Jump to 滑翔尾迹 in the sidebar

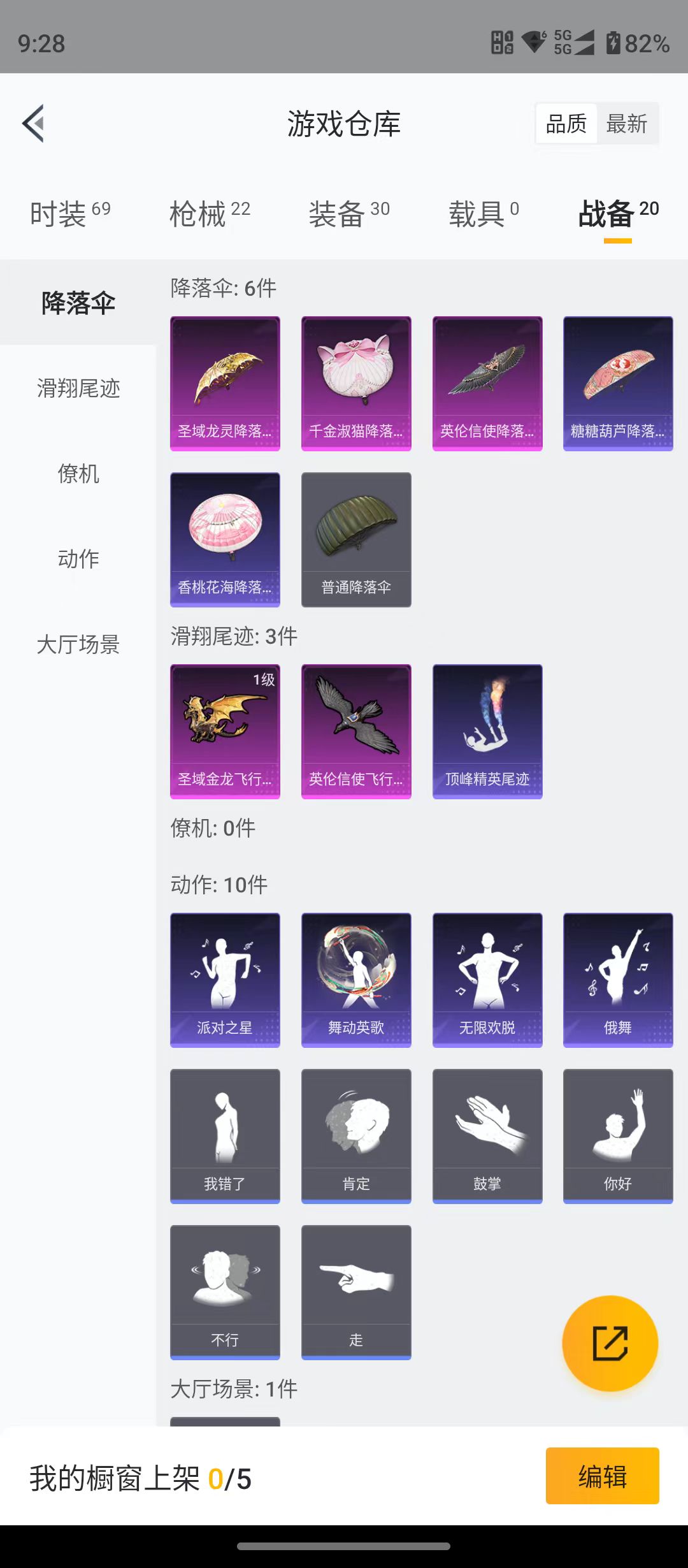pos(78,388)
